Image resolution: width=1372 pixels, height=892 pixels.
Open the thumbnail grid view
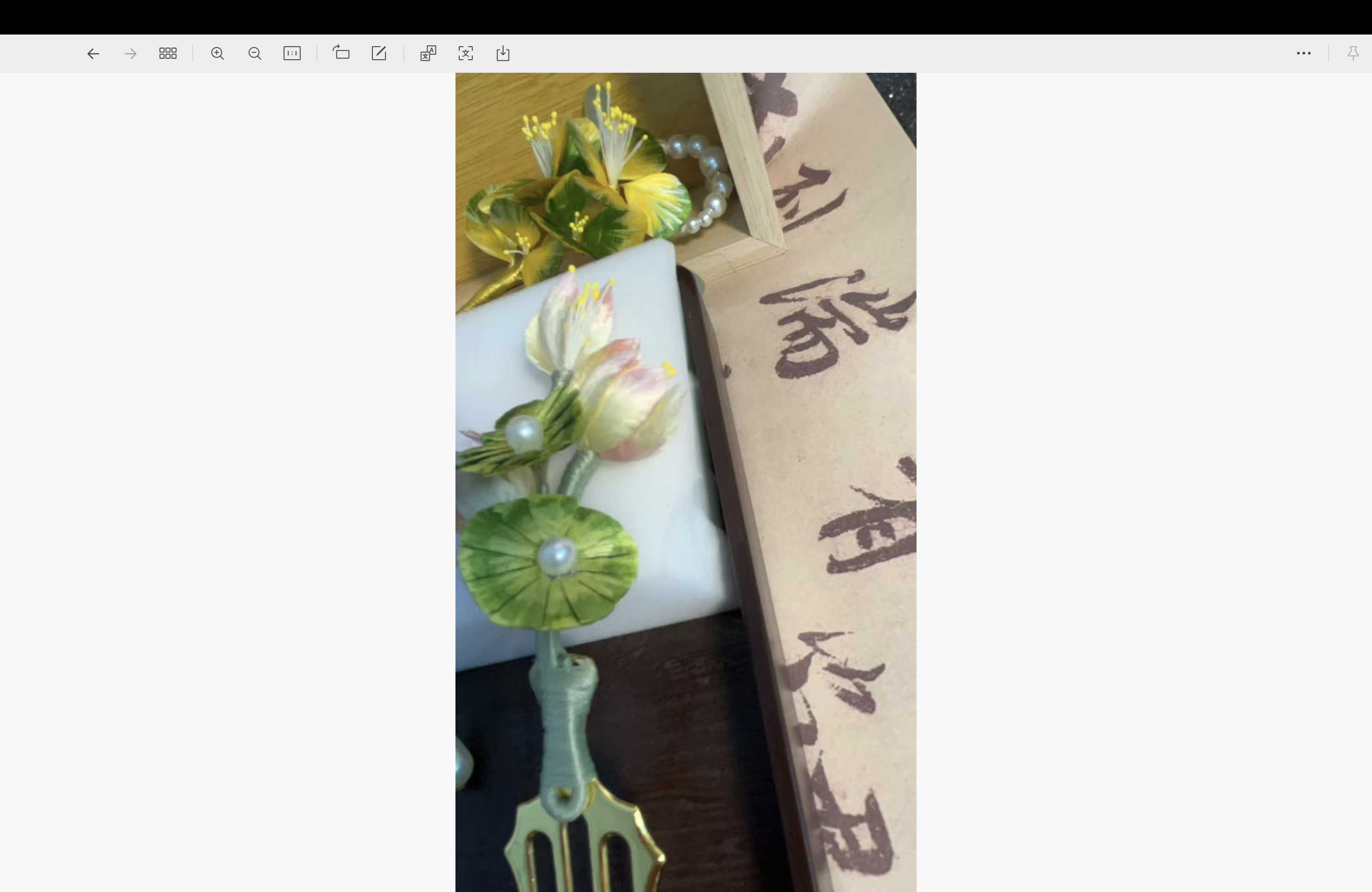tap(168, 54)
